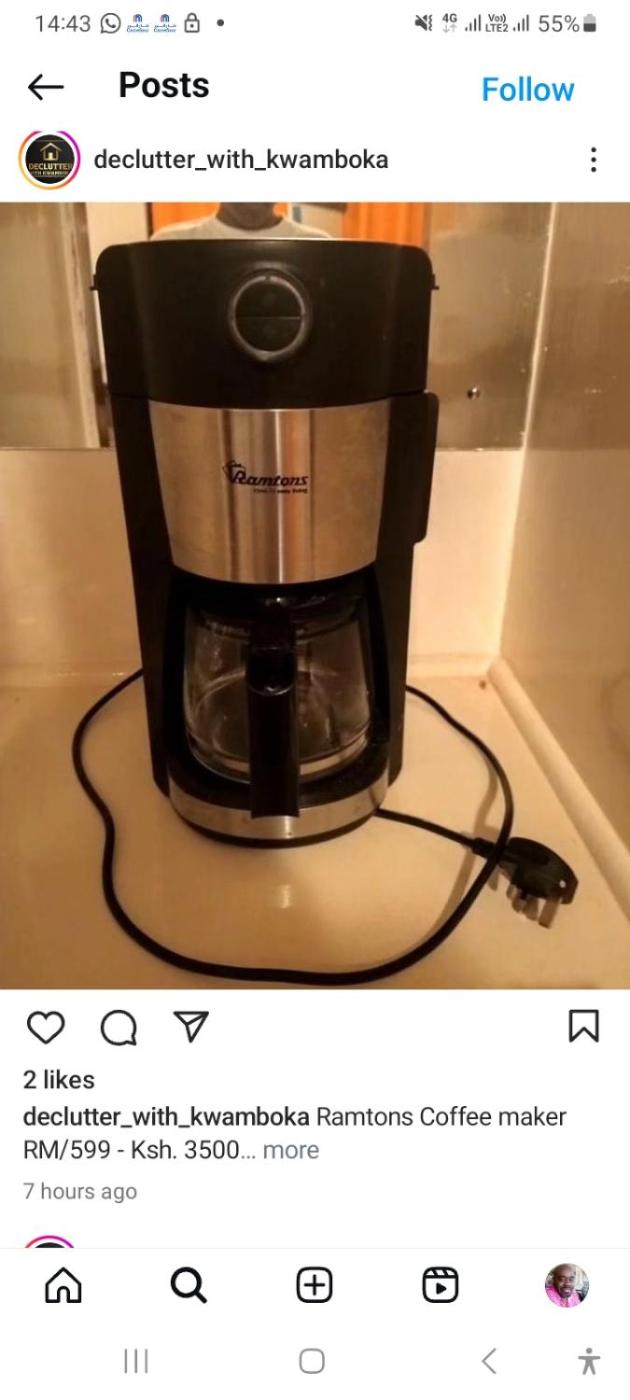The width and height of the screenshot is (630, 1400).
Task: Switch to the Search tab
Action: pyautogui.click(x=189, y=1285)
